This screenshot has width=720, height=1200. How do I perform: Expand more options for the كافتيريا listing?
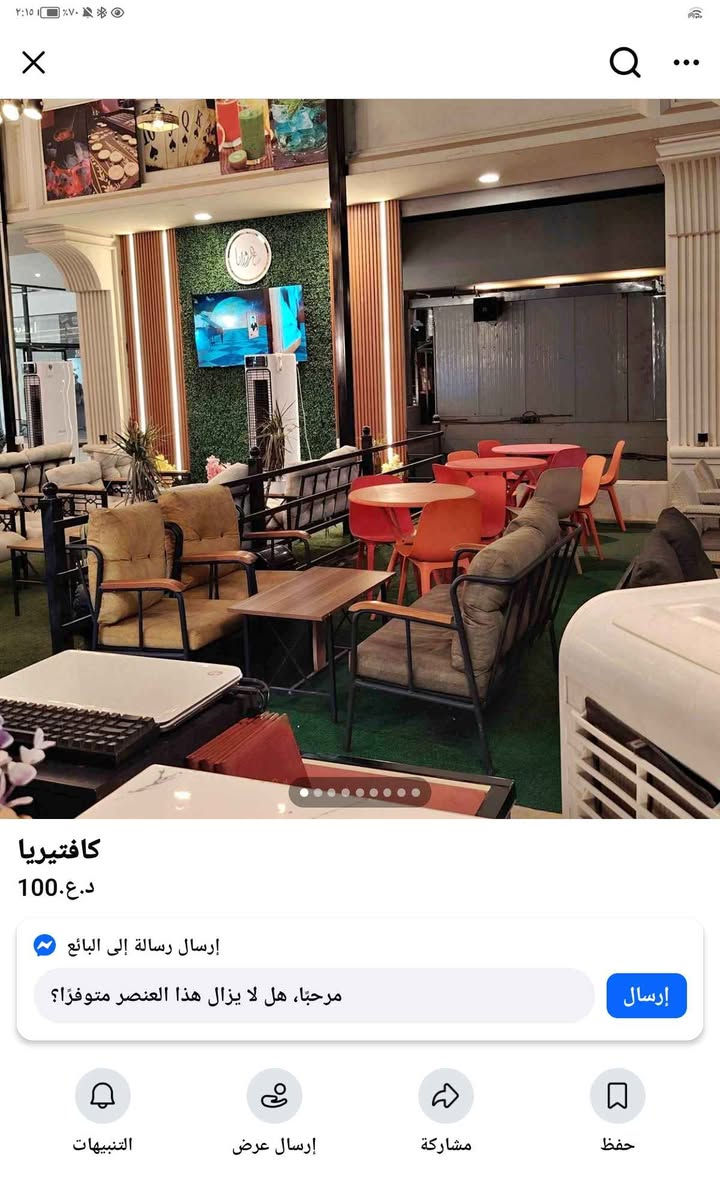click(686, 62)
